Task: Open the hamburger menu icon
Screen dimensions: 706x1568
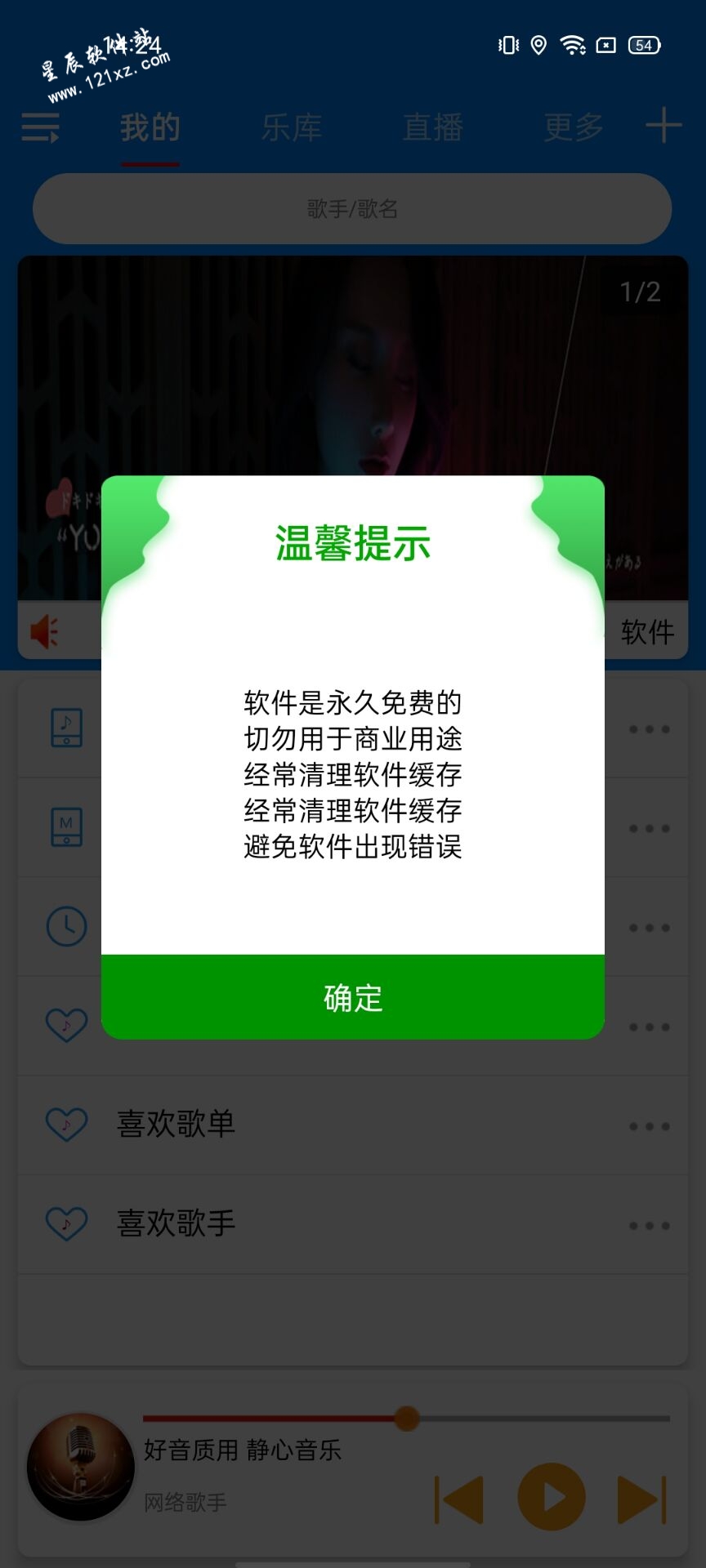Action: [40, 127]
